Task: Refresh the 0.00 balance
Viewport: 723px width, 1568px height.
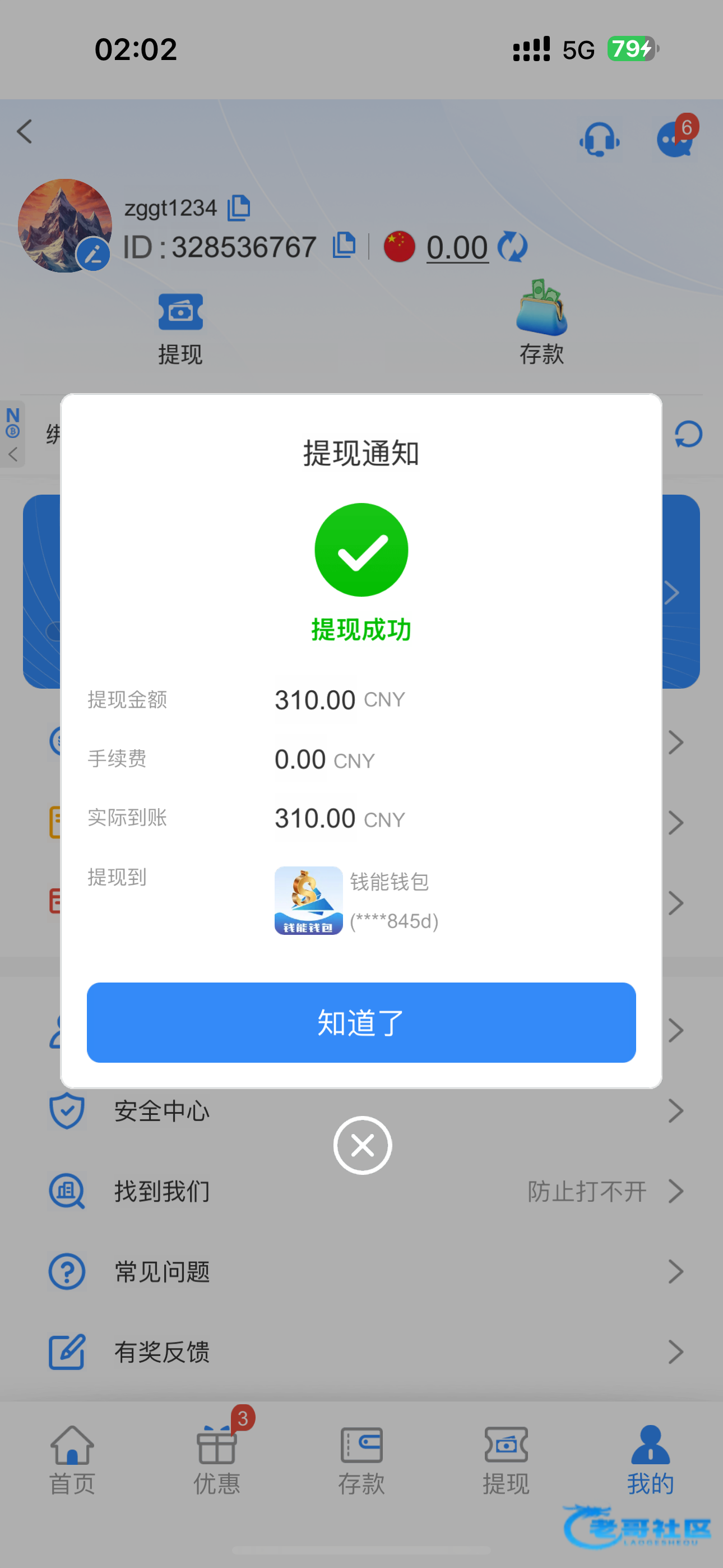Action: [x=512, y=247]
